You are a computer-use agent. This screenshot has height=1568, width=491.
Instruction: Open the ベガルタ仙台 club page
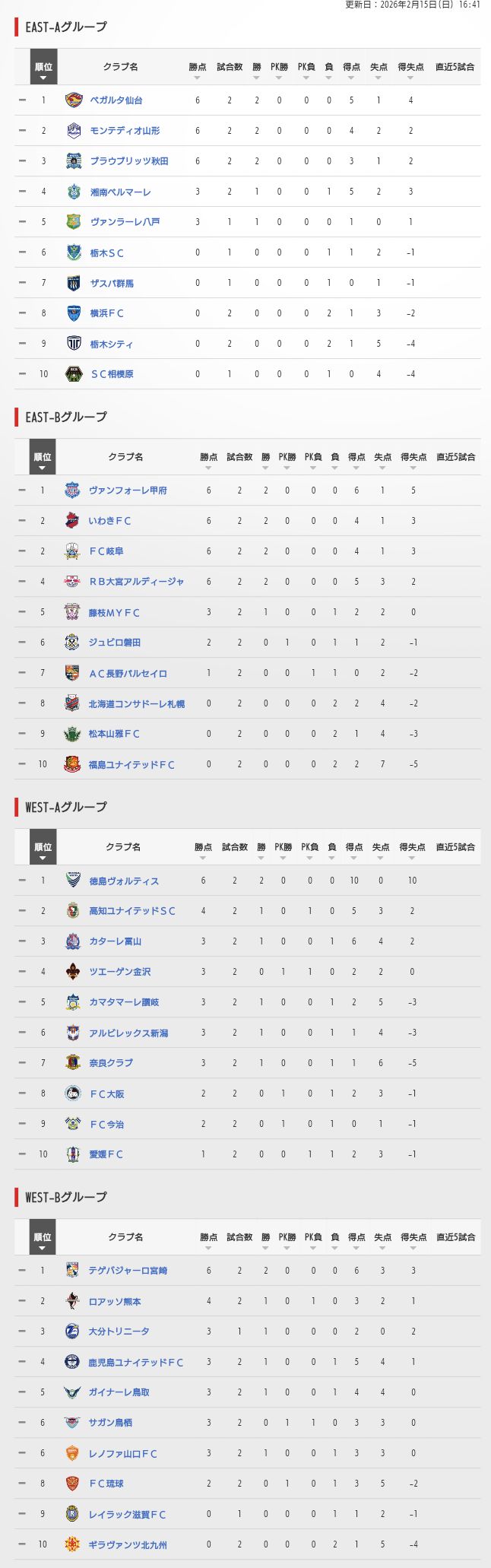116,100
